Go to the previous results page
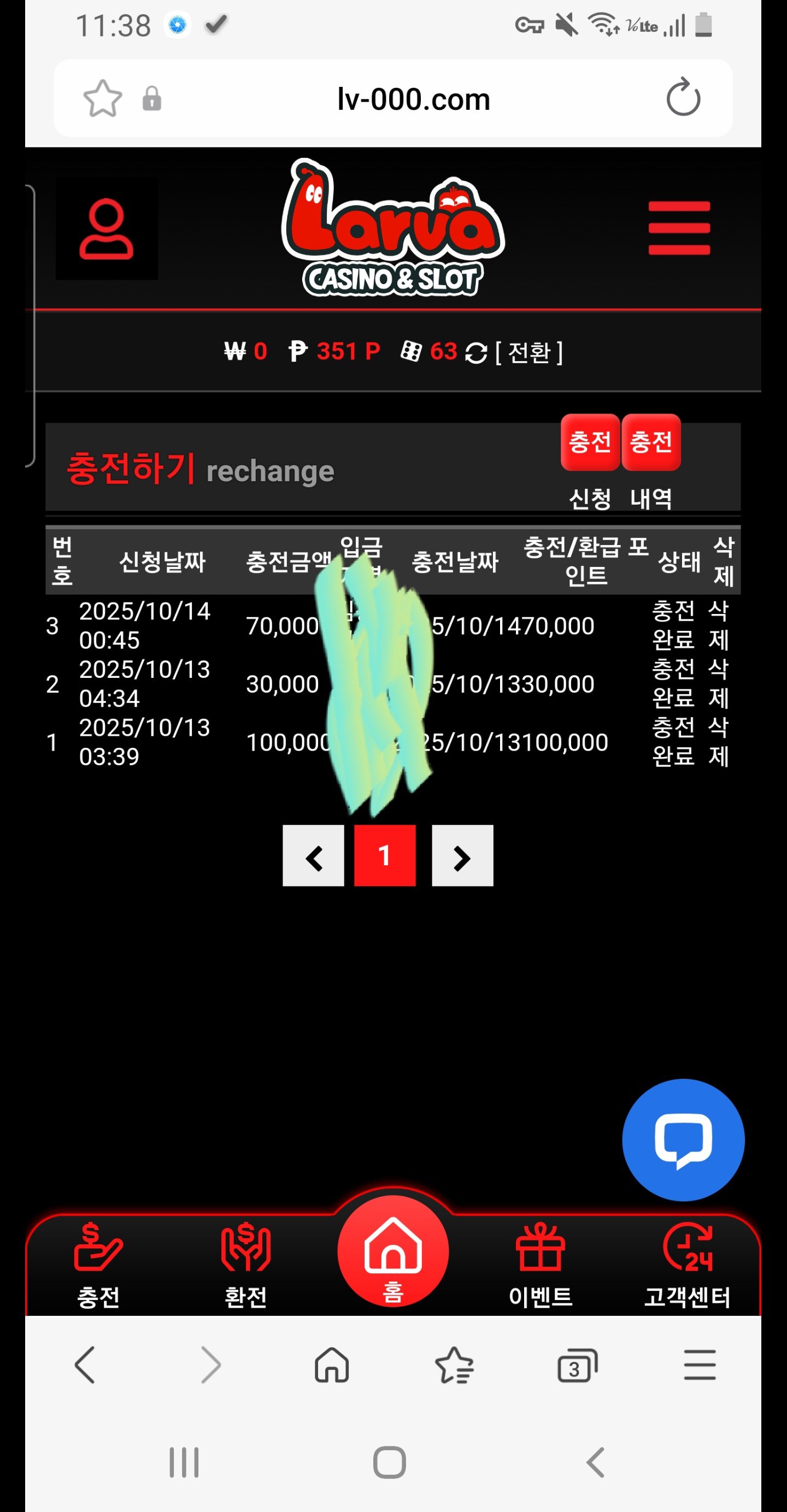Screen dimensions: 787x1512 (313, 856)
